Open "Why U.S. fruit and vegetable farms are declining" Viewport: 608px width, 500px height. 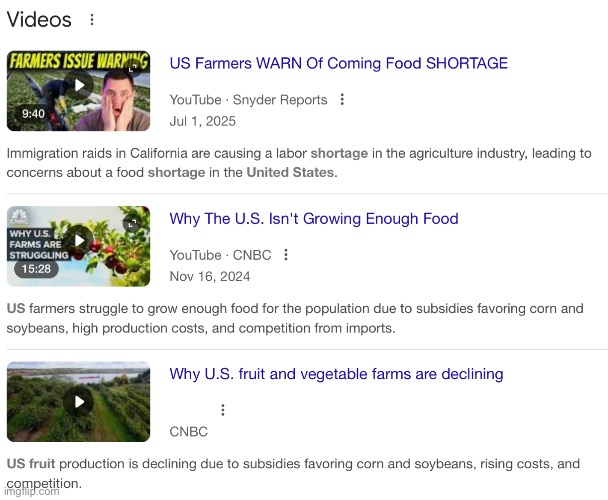click(336, 374)
